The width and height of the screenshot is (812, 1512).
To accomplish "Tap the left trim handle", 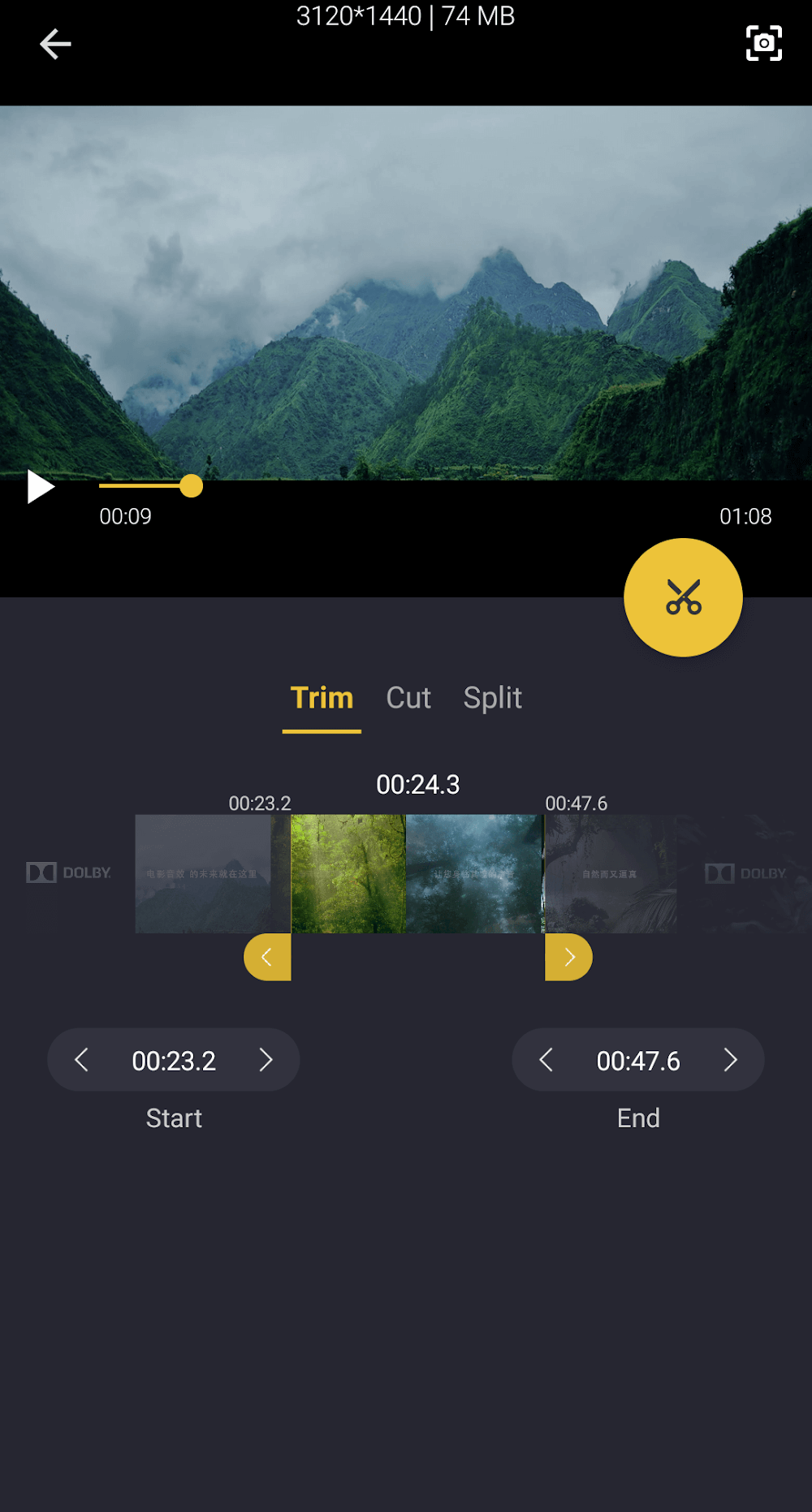I will tap(267, 958).
